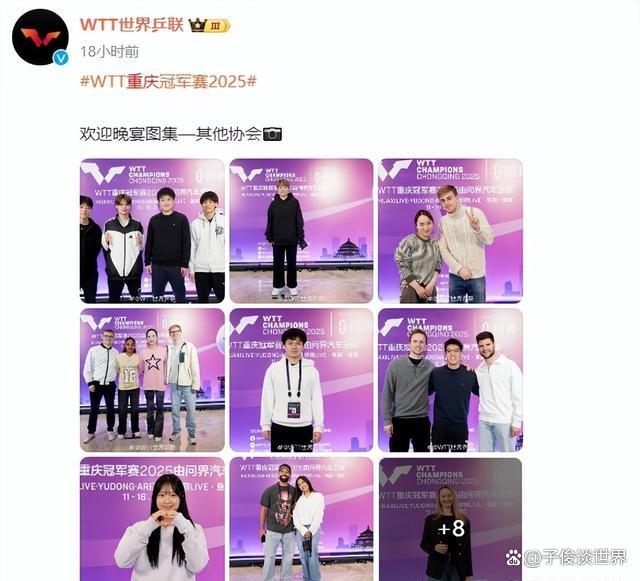This screenshot has height=581, width=640.
Task: Open the photo of four men standing together
Action: [x=152, y=231]
